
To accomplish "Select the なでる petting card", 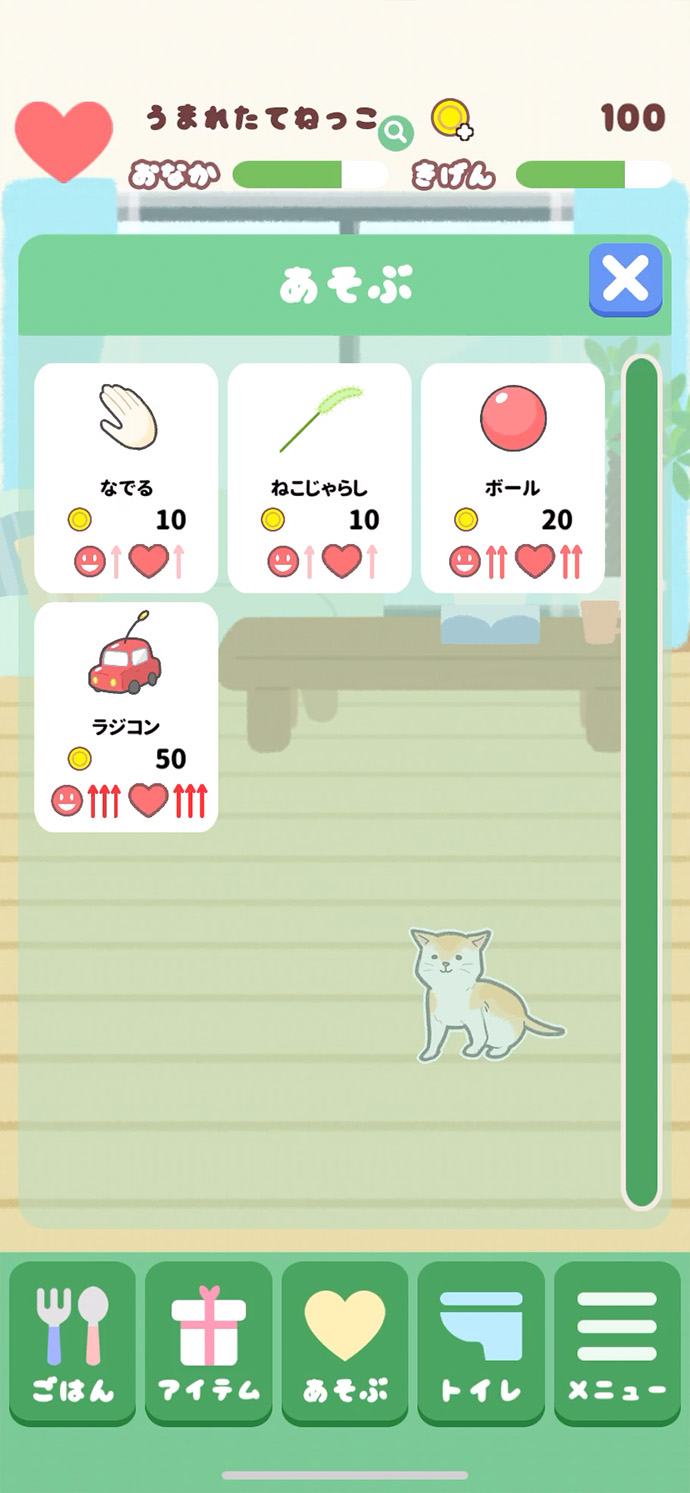I will [x=126, y=477].
